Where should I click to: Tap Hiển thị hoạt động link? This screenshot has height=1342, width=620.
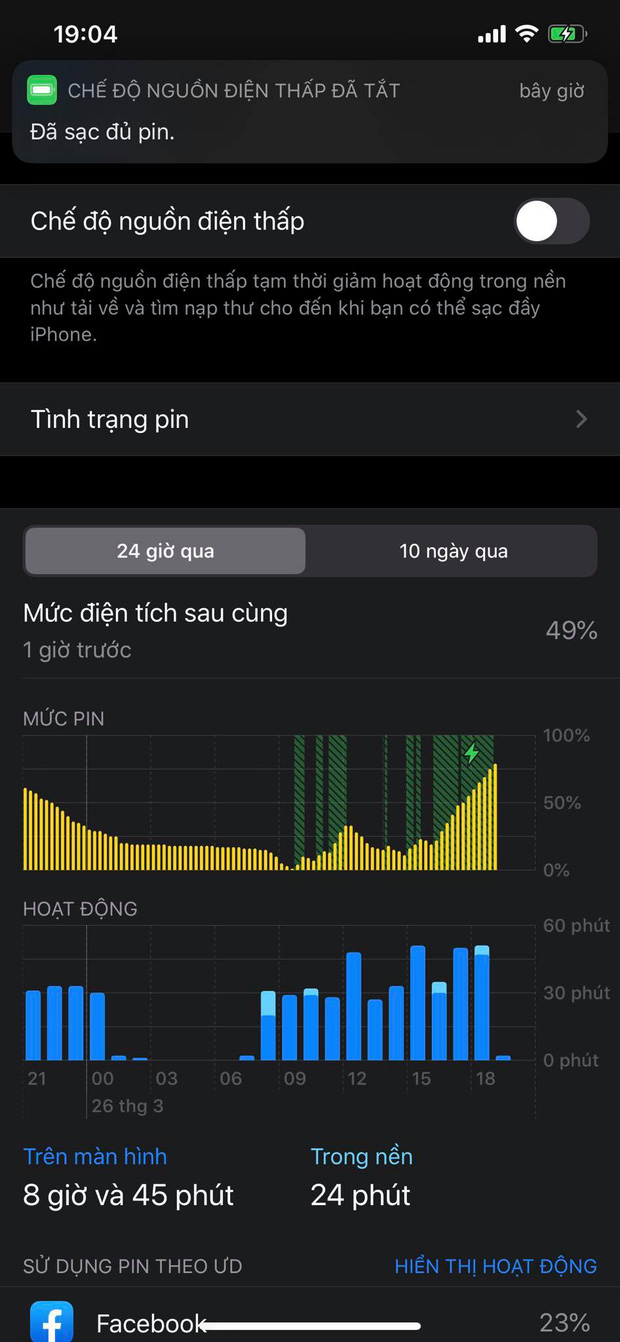tap(495, 1266)
